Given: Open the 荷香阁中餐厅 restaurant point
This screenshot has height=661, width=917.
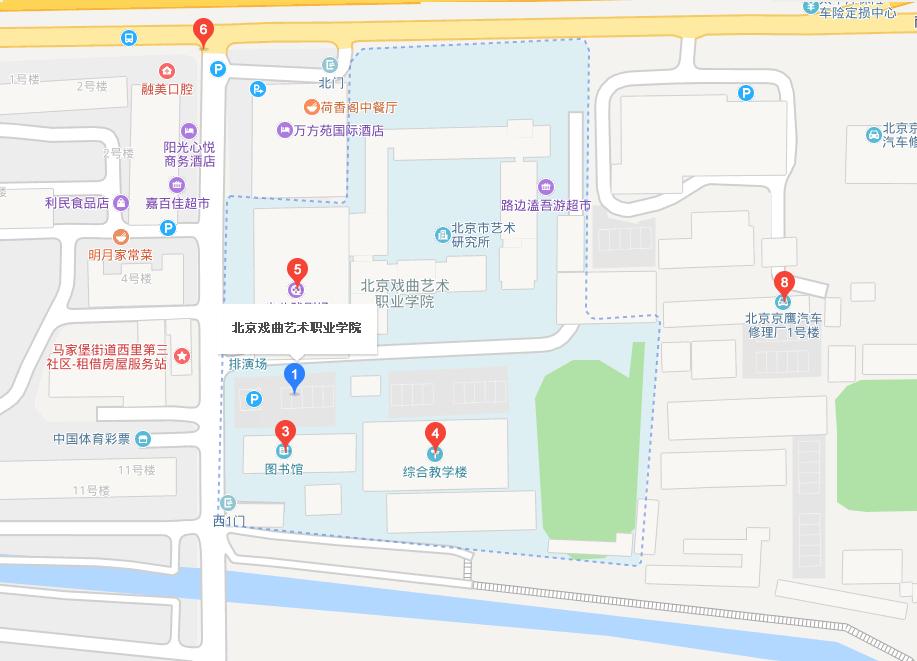Looking at the screenshot, I should [x=312, y=107].
